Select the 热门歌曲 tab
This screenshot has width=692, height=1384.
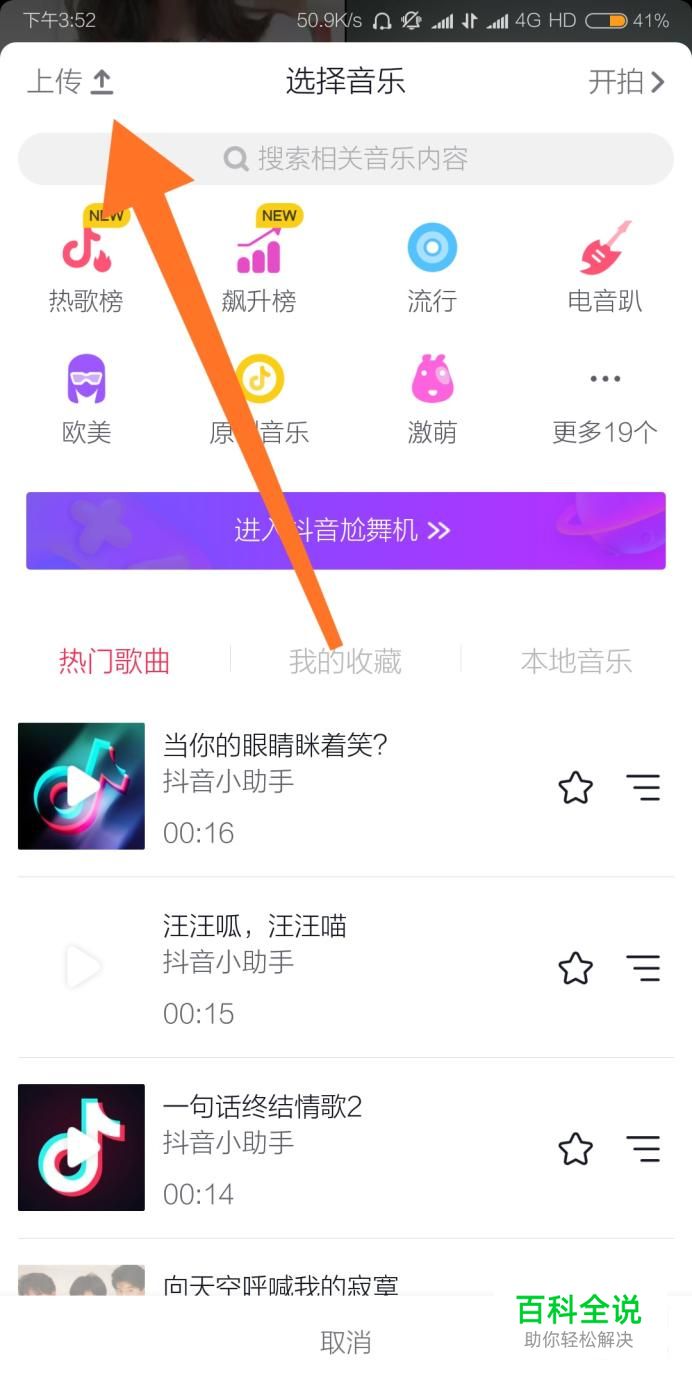pos(114,661)
